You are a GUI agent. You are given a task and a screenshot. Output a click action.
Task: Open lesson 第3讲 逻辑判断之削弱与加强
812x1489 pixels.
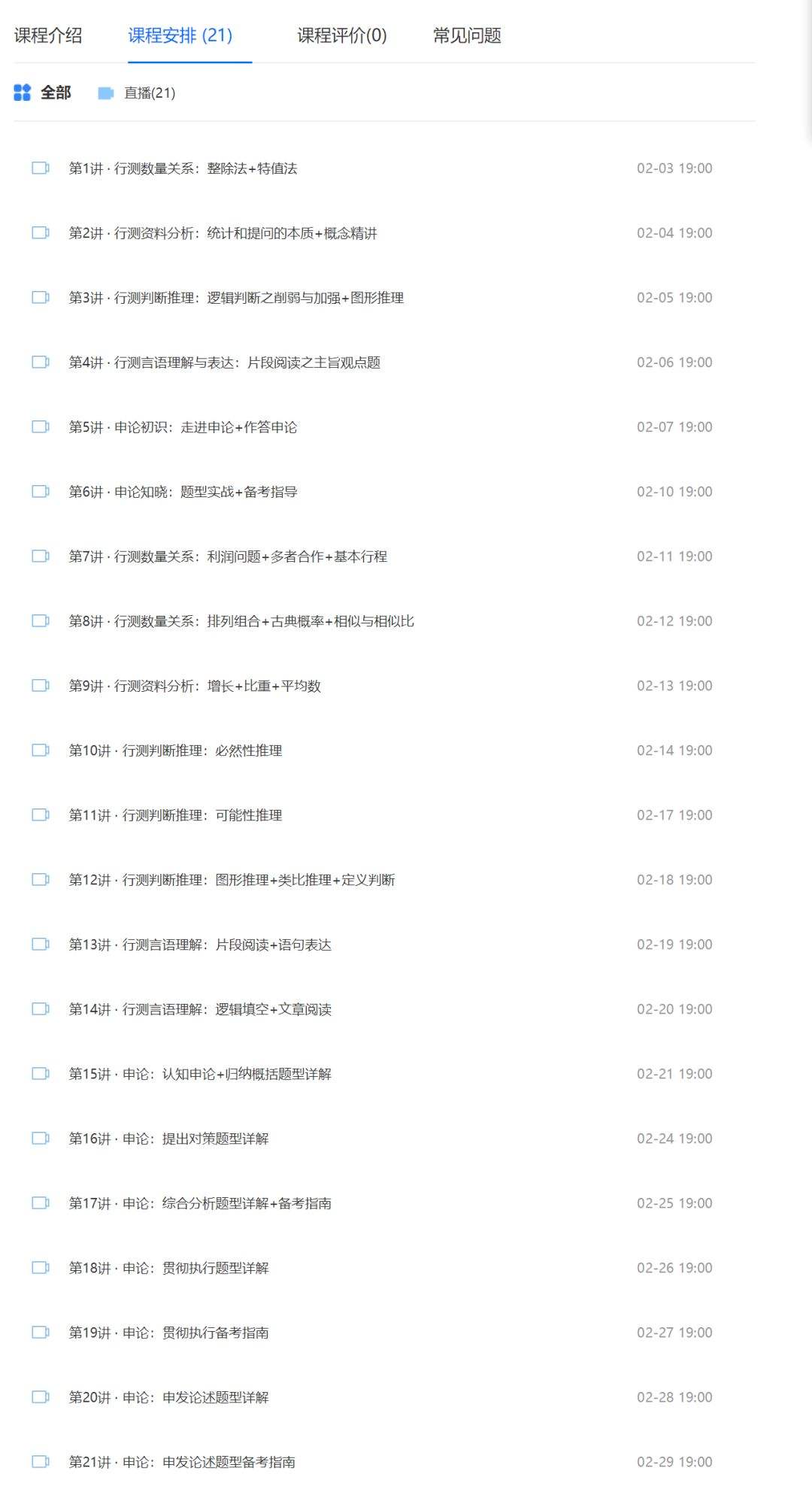236,298
